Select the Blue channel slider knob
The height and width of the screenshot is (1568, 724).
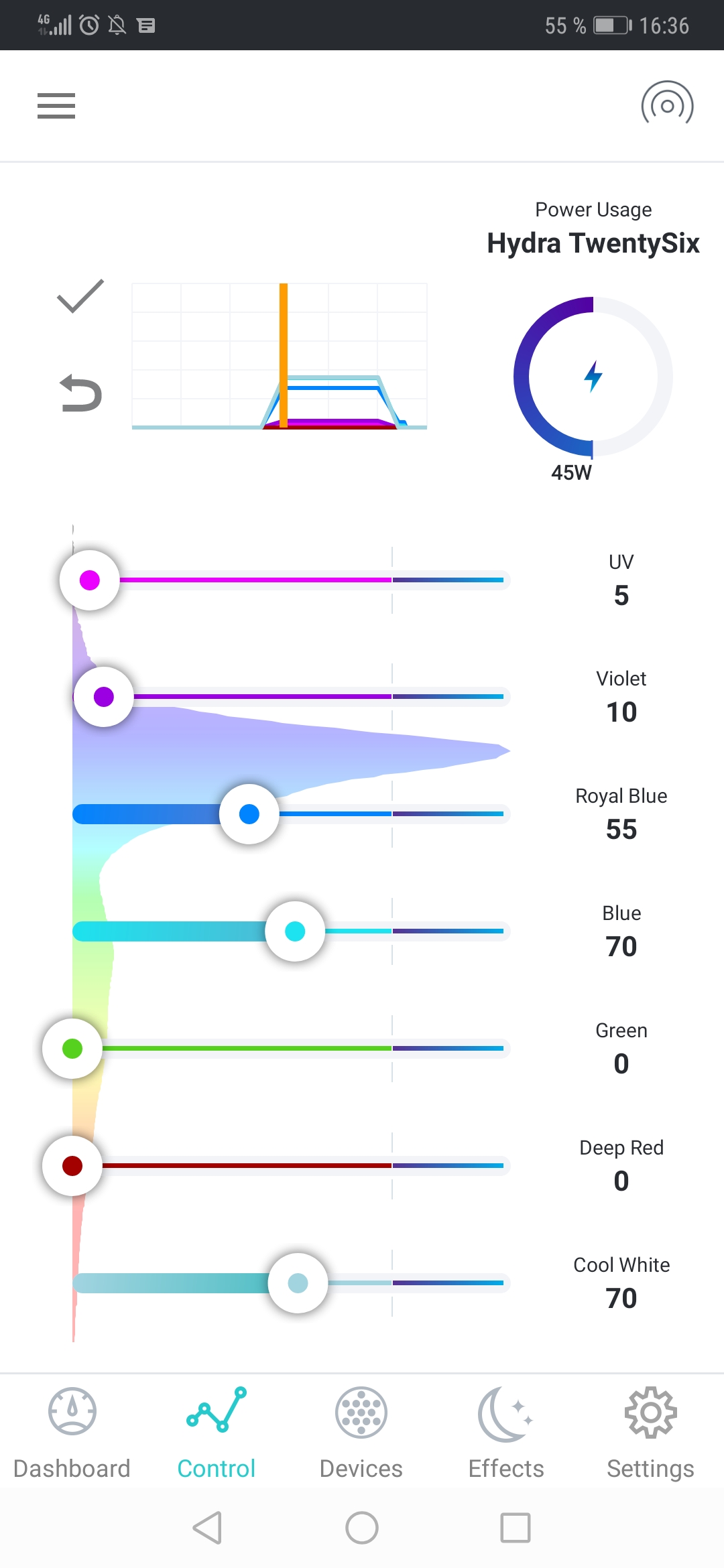(295, 931)
